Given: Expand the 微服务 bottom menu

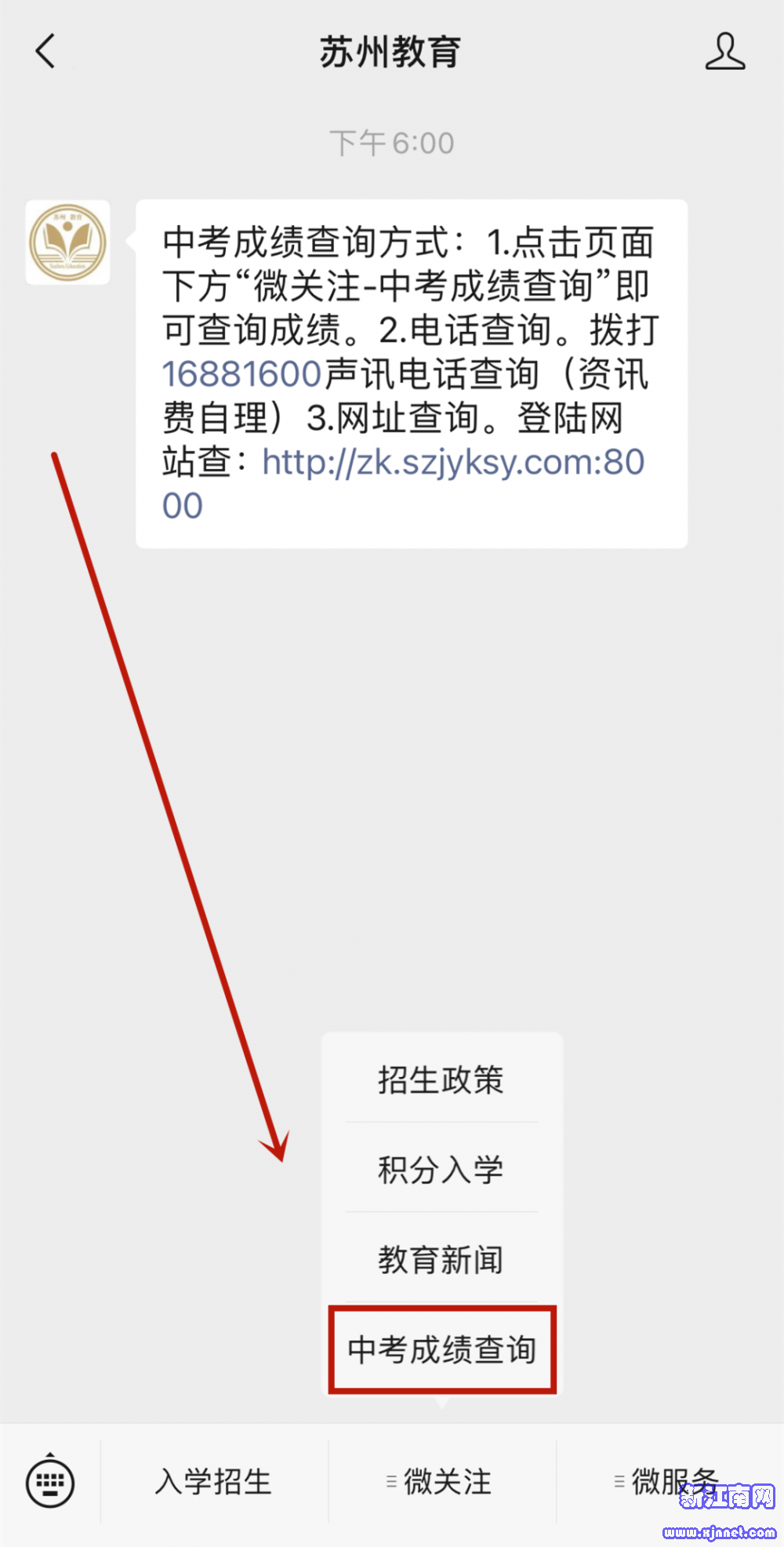Looking at the screenshot, I should (668, 1483).
